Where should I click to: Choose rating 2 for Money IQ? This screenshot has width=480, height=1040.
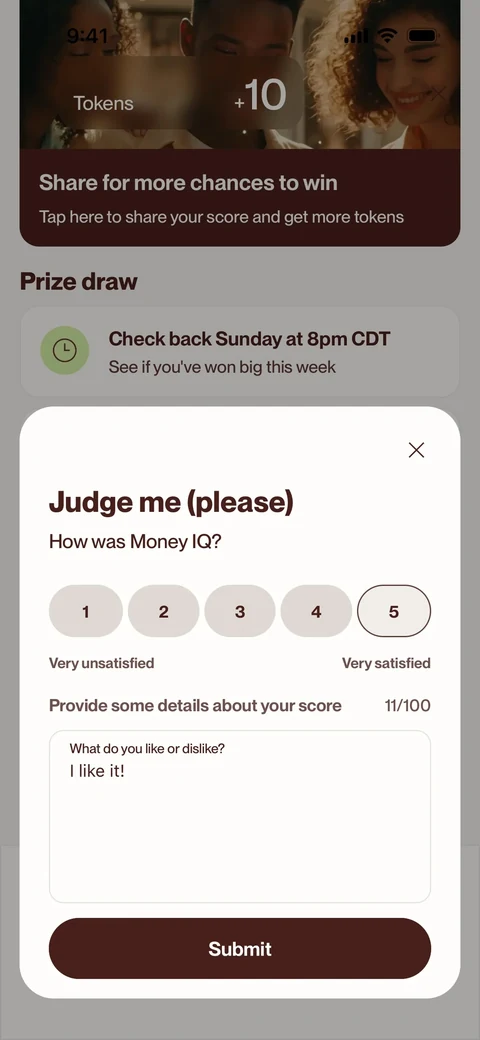[164, 611]
